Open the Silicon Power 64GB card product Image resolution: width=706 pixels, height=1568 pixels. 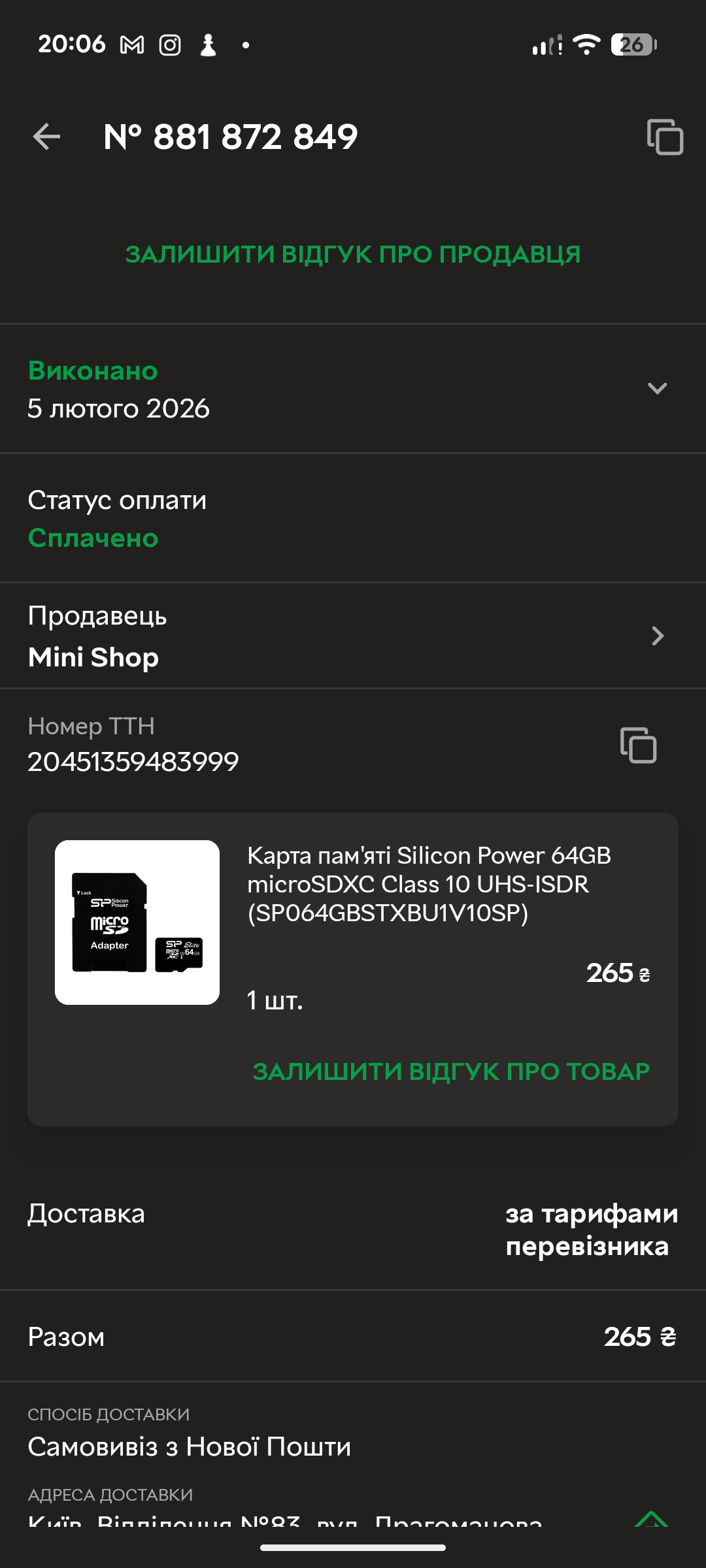click(x=429, y=883)
